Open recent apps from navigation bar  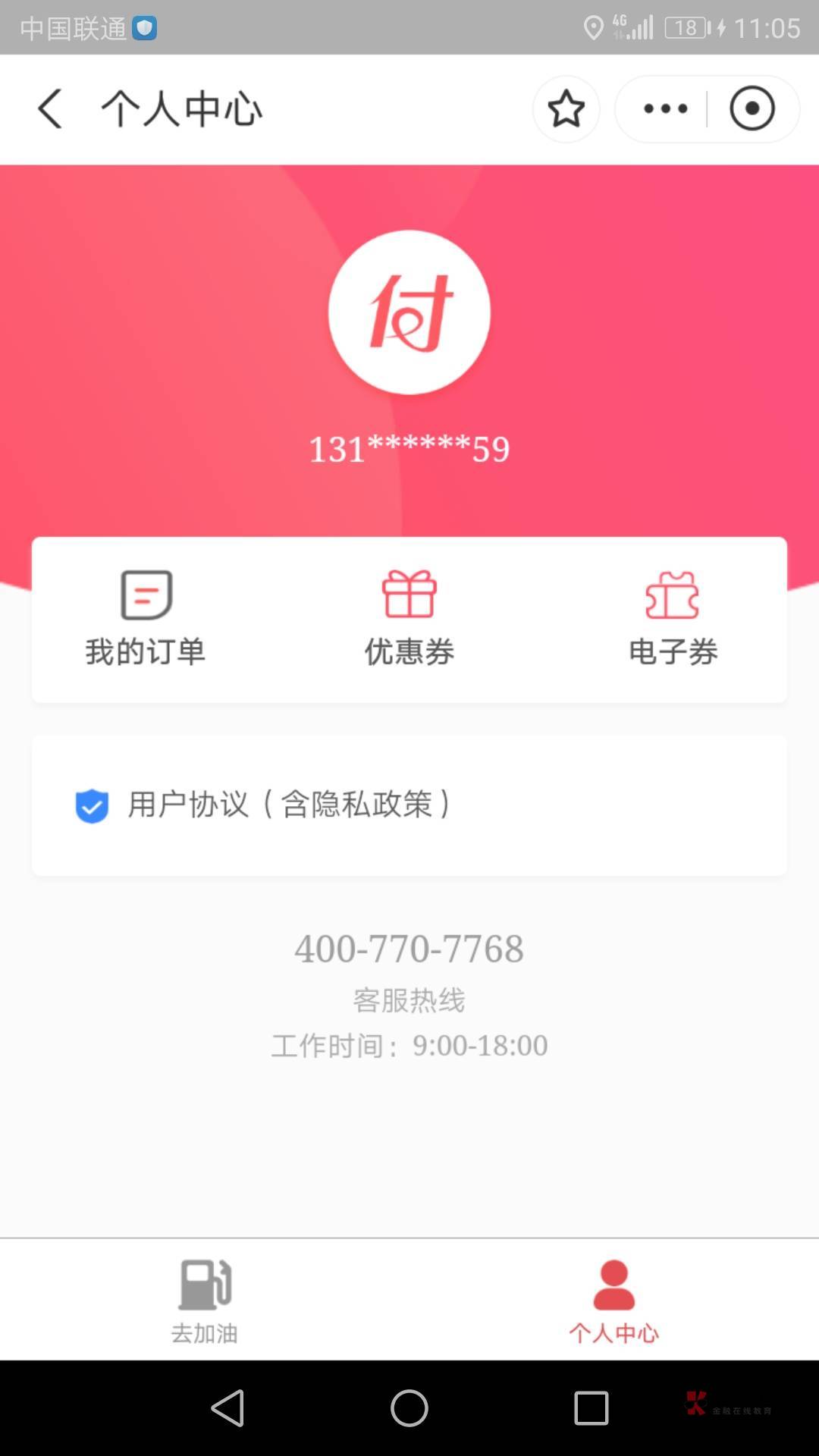coord(591,1408)
